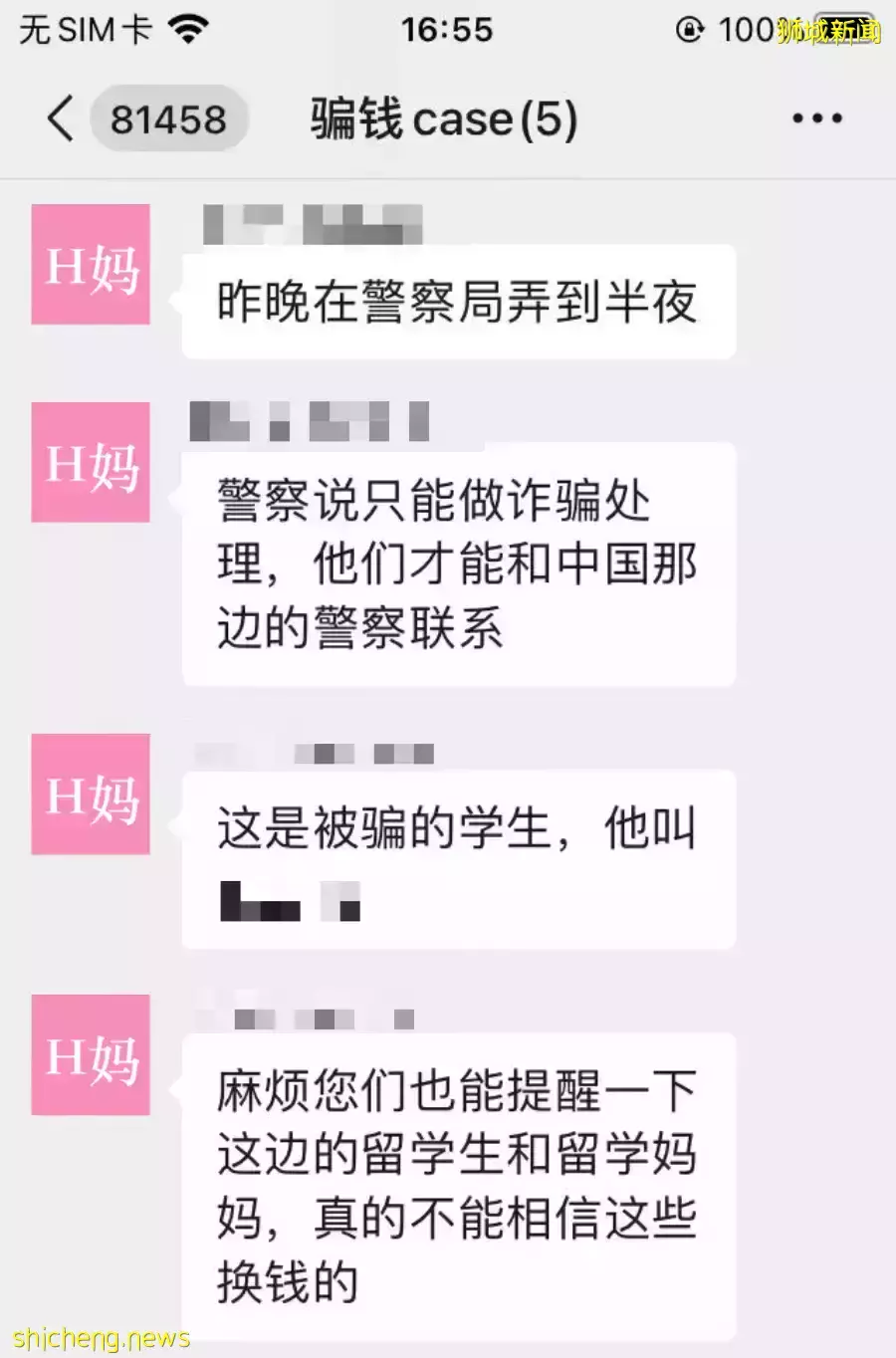This screenshot has height=1358, width=896.
Task: View H妈 profile next to 警察说只能做诈骗处理 message
Action: 91,462
